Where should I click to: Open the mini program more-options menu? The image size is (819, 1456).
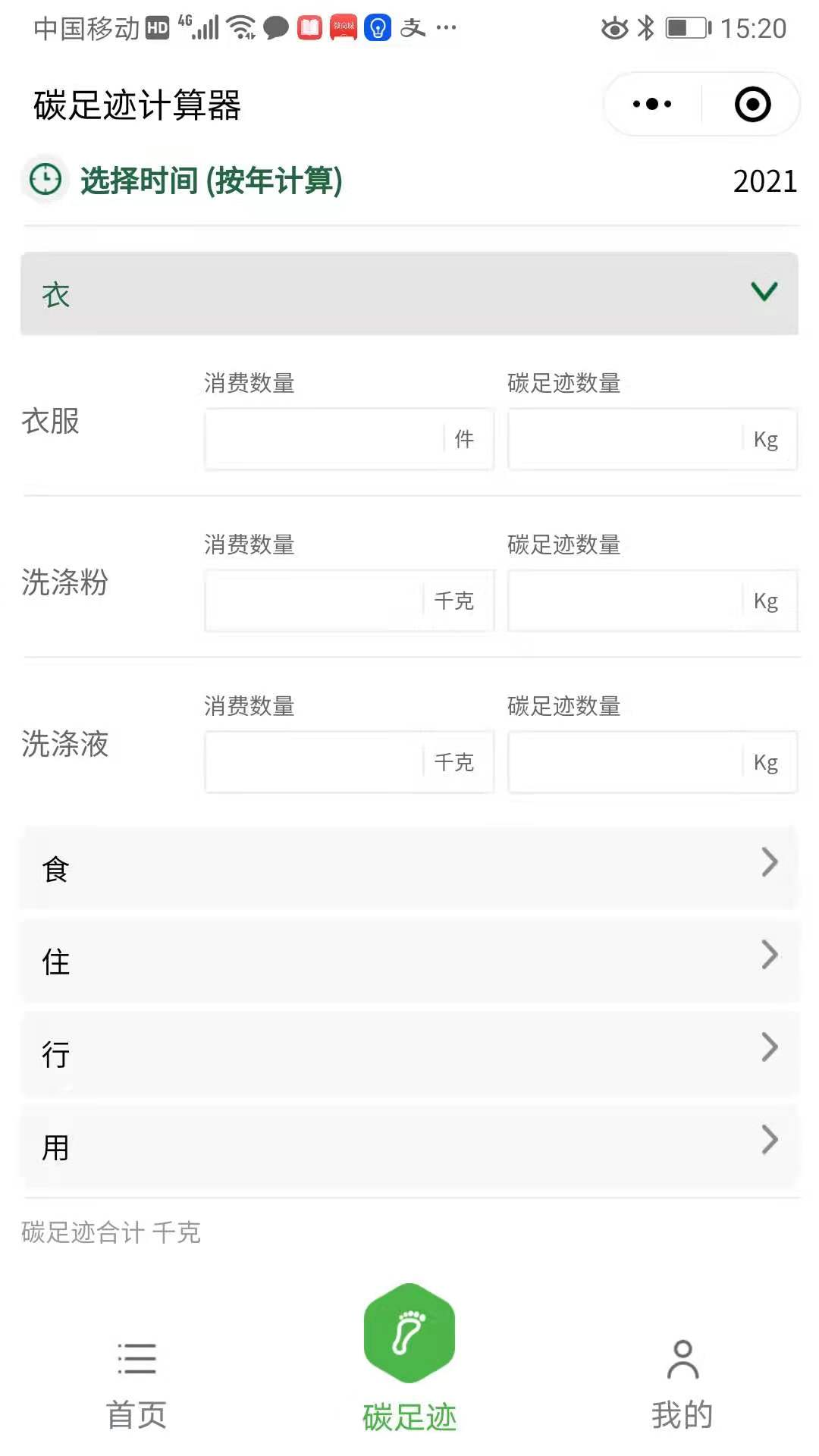(652, 105)
